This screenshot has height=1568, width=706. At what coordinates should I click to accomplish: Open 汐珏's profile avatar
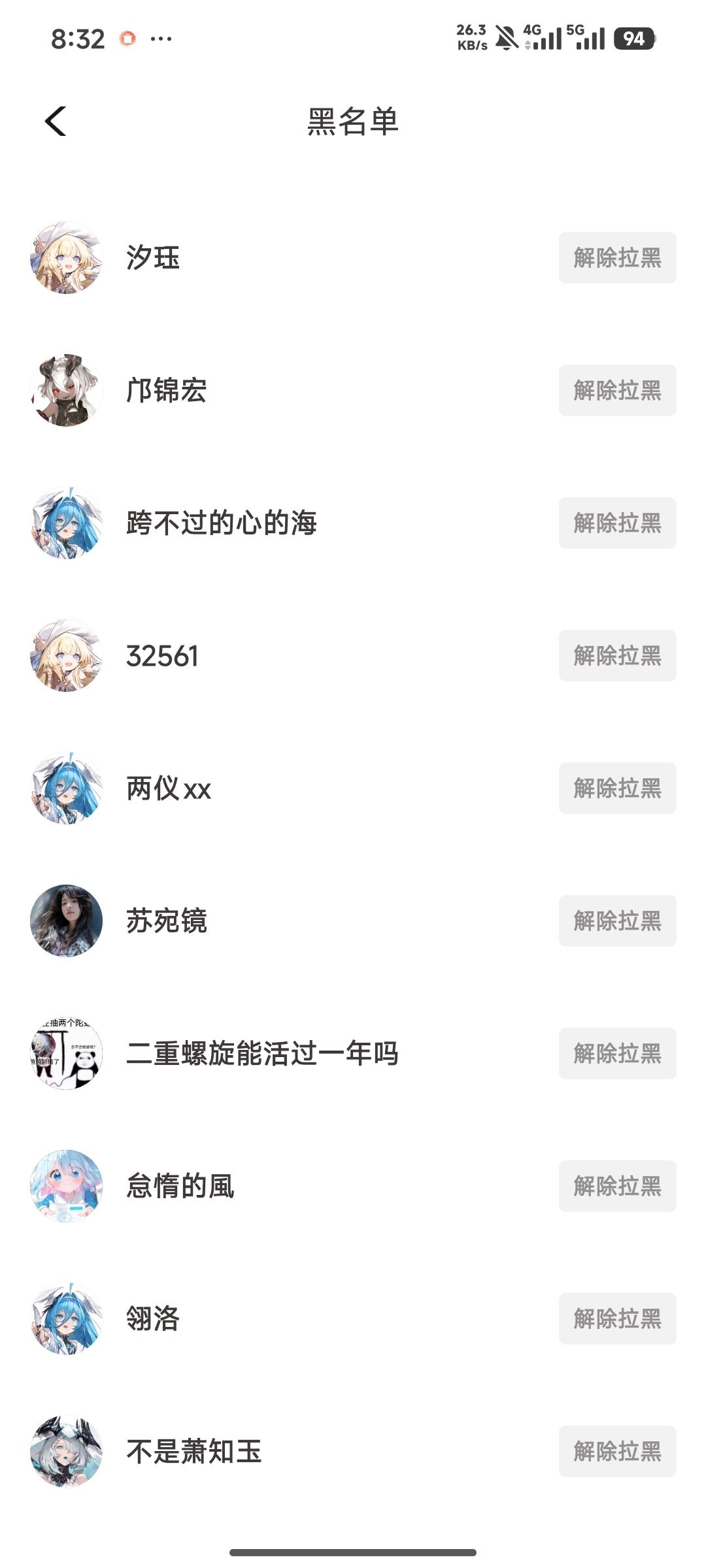pyautogui.click(x=66, y=257)
